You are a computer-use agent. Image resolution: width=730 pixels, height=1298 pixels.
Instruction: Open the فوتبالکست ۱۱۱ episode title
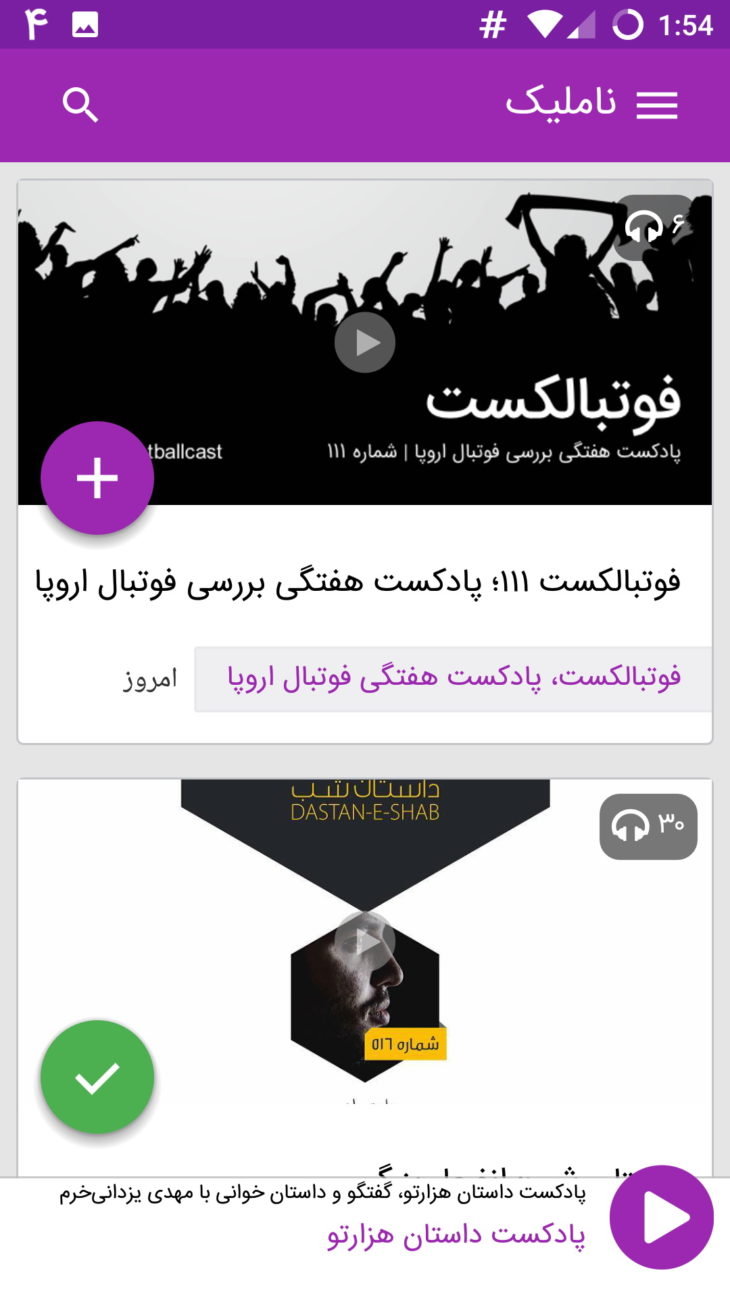[x=357, y=582]
